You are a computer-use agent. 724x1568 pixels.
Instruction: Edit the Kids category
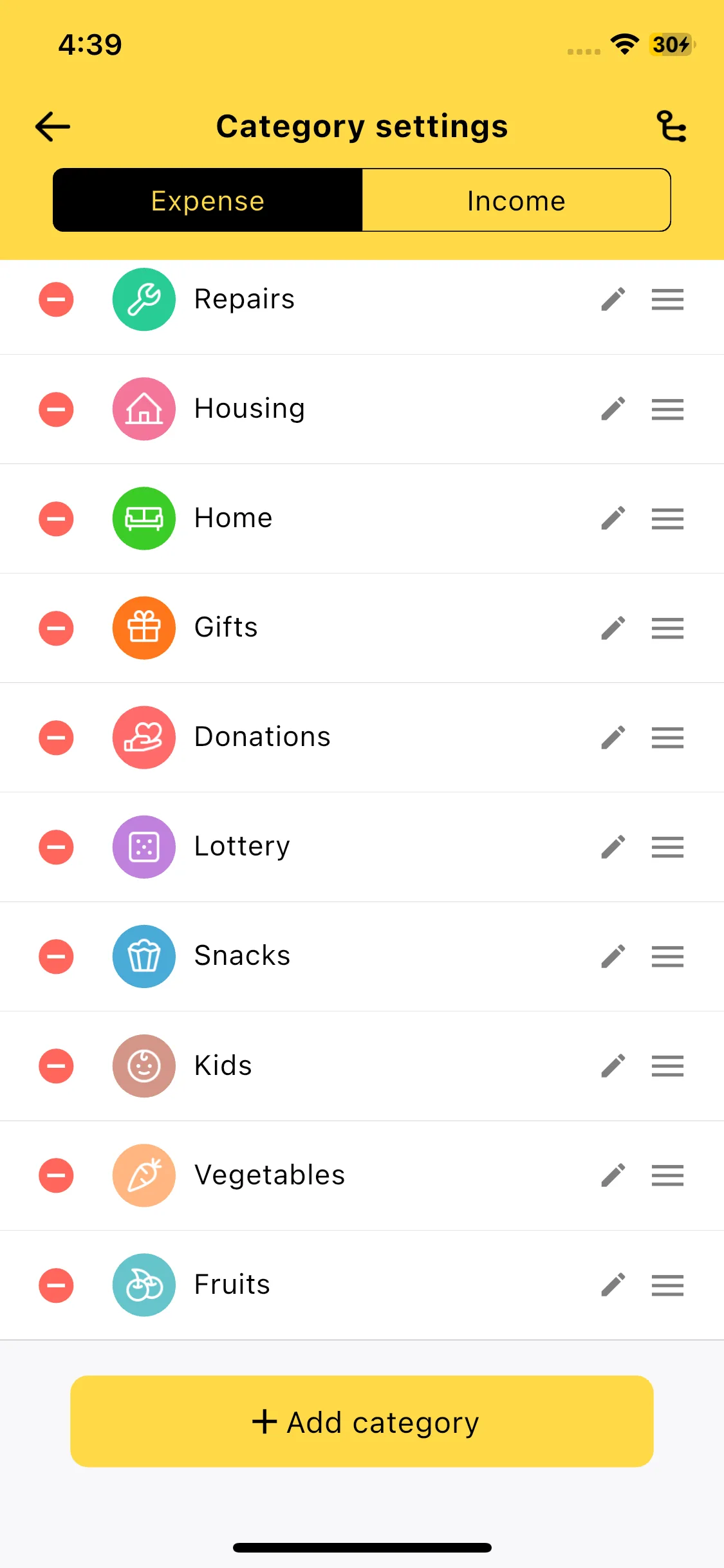point(613,1066)
